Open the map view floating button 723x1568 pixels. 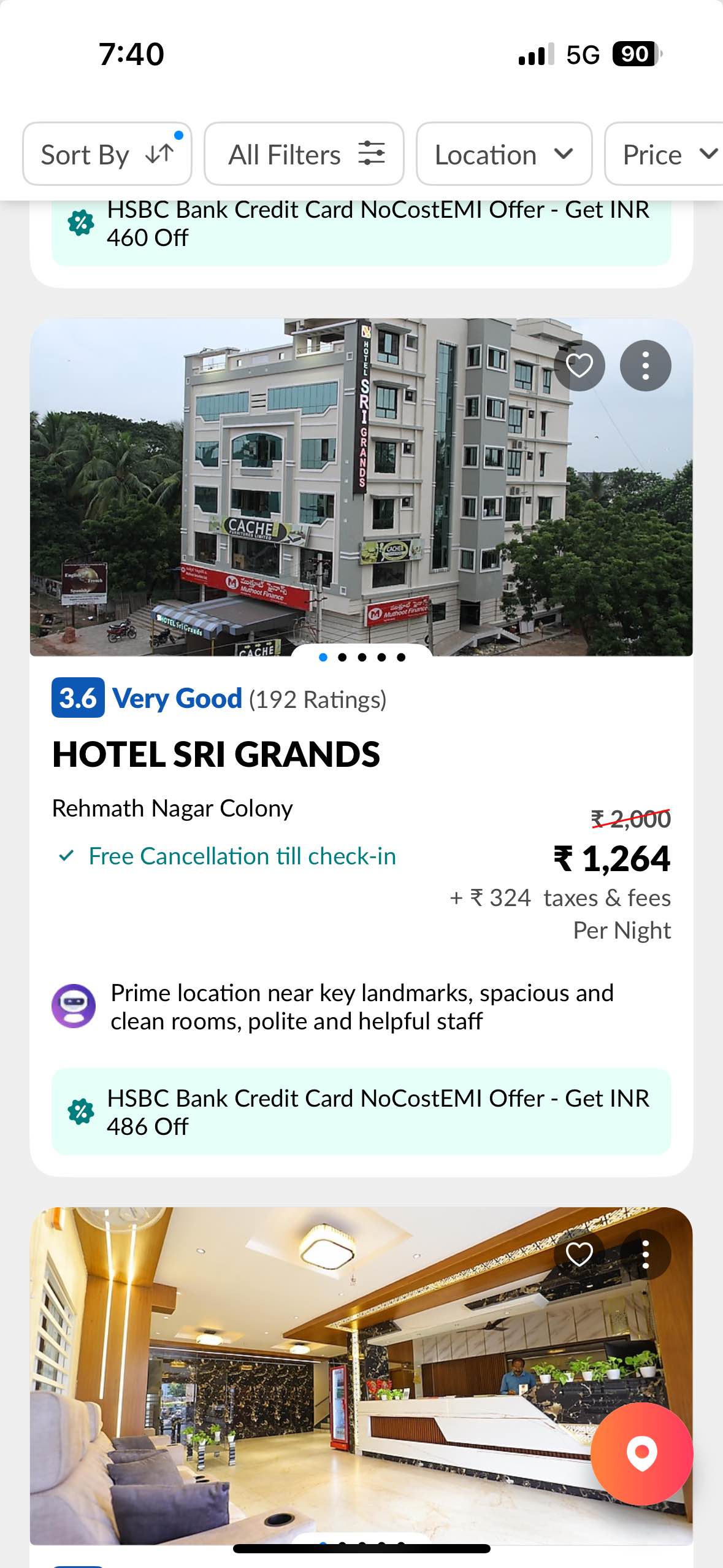pyautogui.click(x=641, y=1453)
